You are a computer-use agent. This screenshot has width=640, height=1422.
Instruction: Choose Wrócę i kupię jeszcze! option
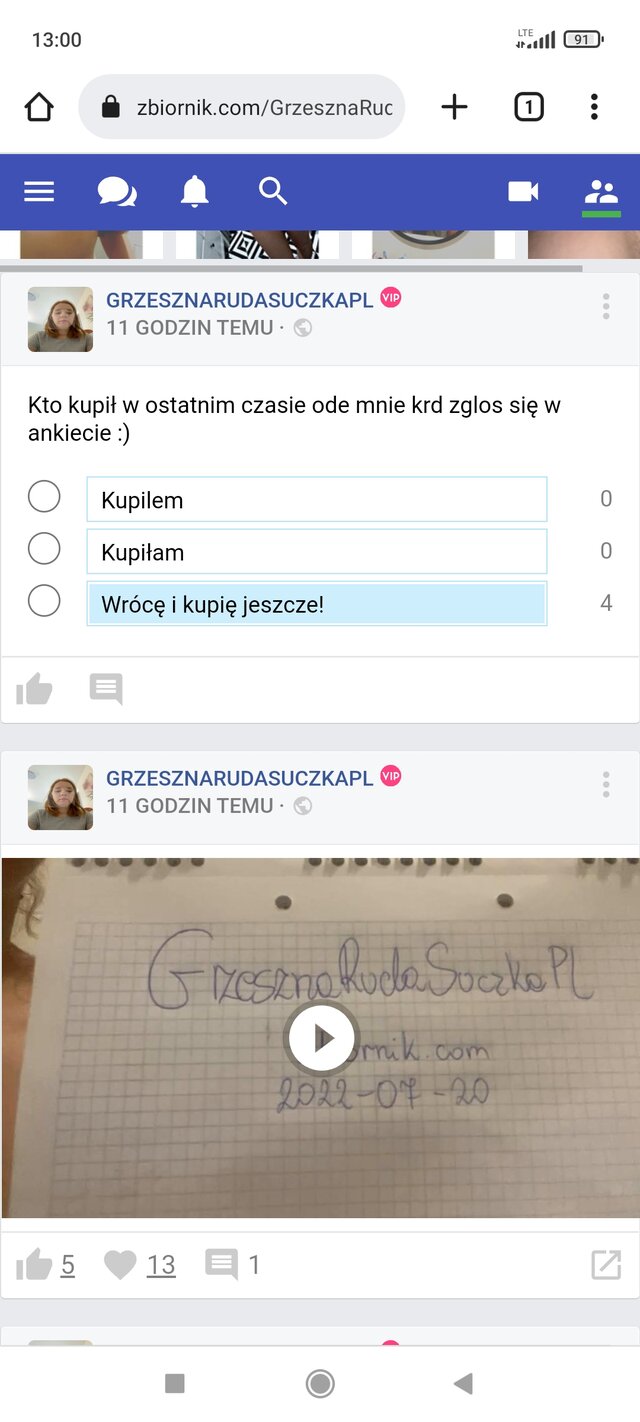pos(44,601)
